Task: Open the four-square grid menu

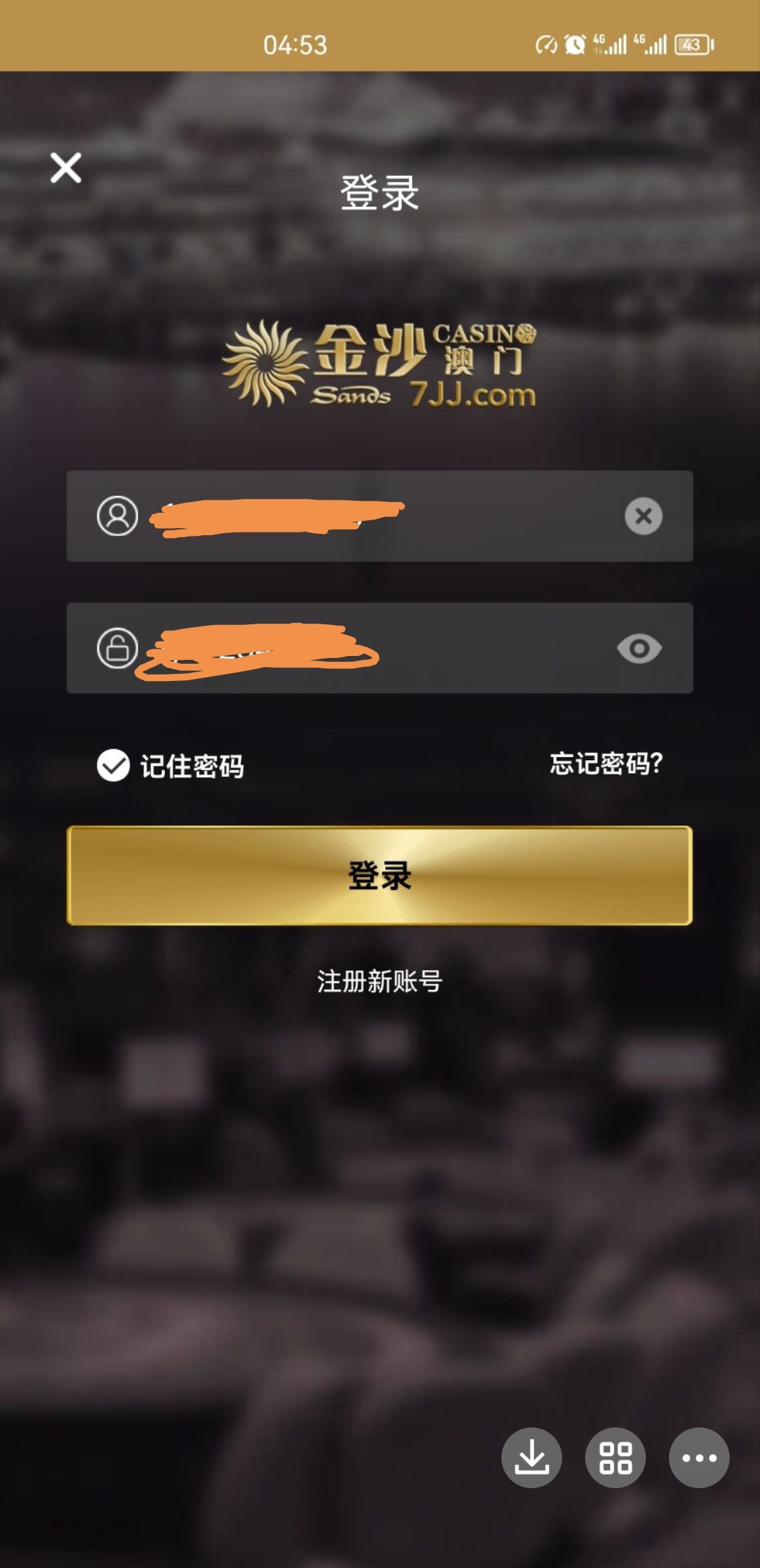Action: coord(615,1457)
